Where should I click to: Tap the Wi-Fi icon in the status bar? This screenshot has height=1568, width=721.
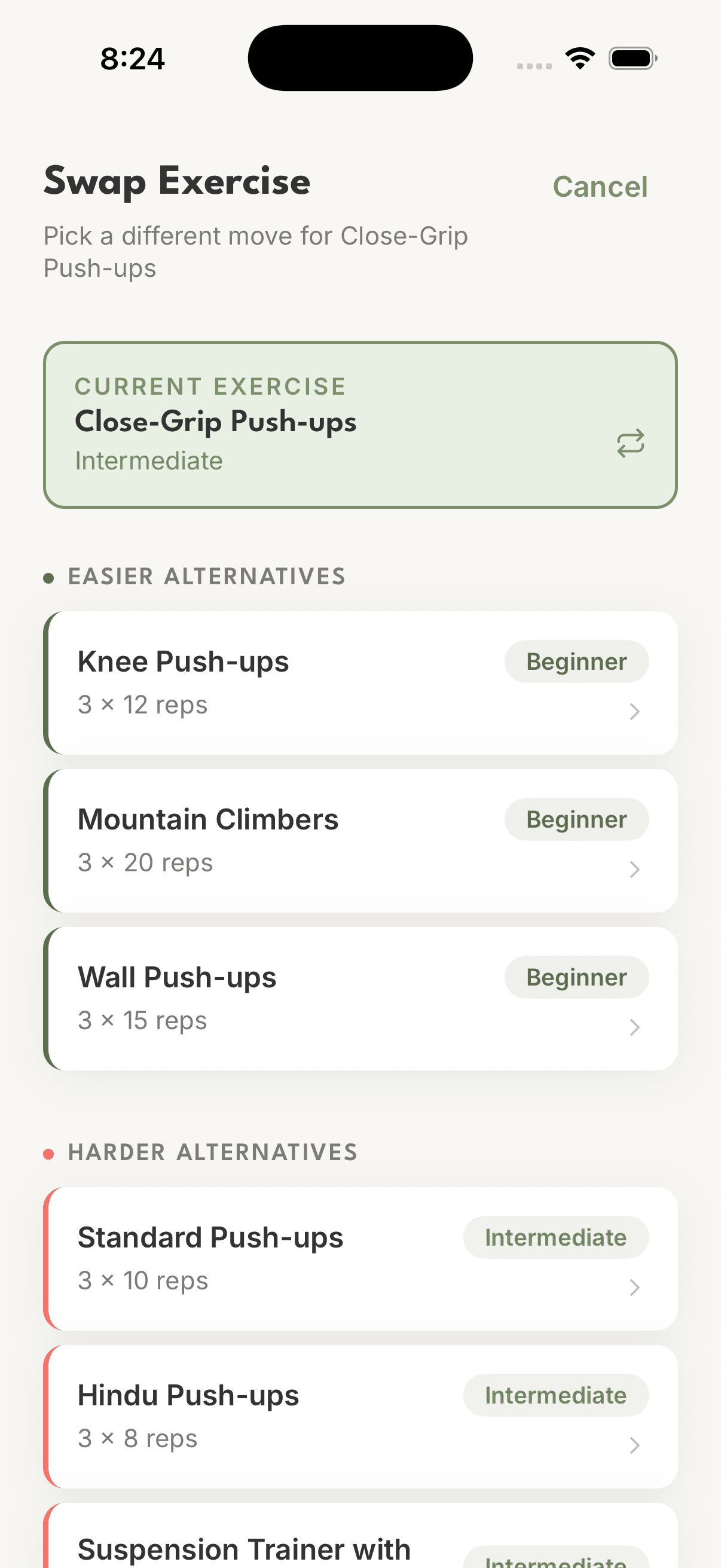579,57
